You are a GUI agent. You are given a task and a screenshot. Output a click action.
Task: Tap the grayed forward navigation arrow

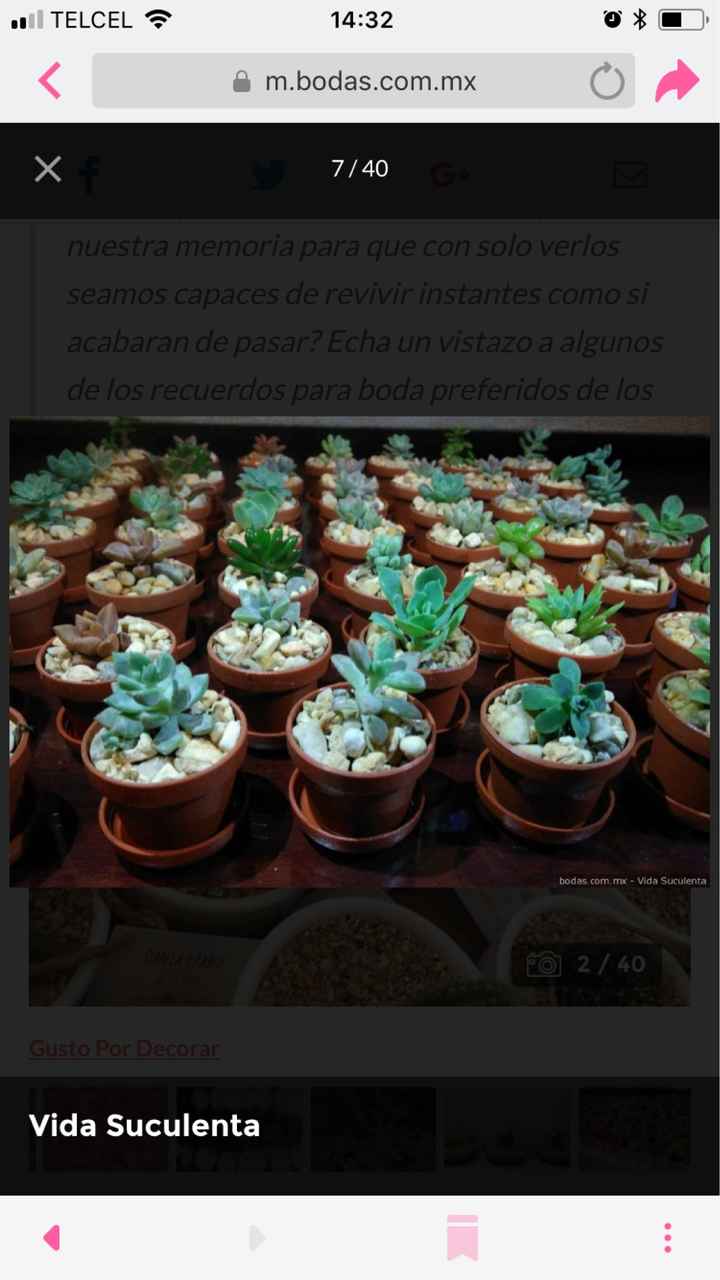pos(256,1237)
